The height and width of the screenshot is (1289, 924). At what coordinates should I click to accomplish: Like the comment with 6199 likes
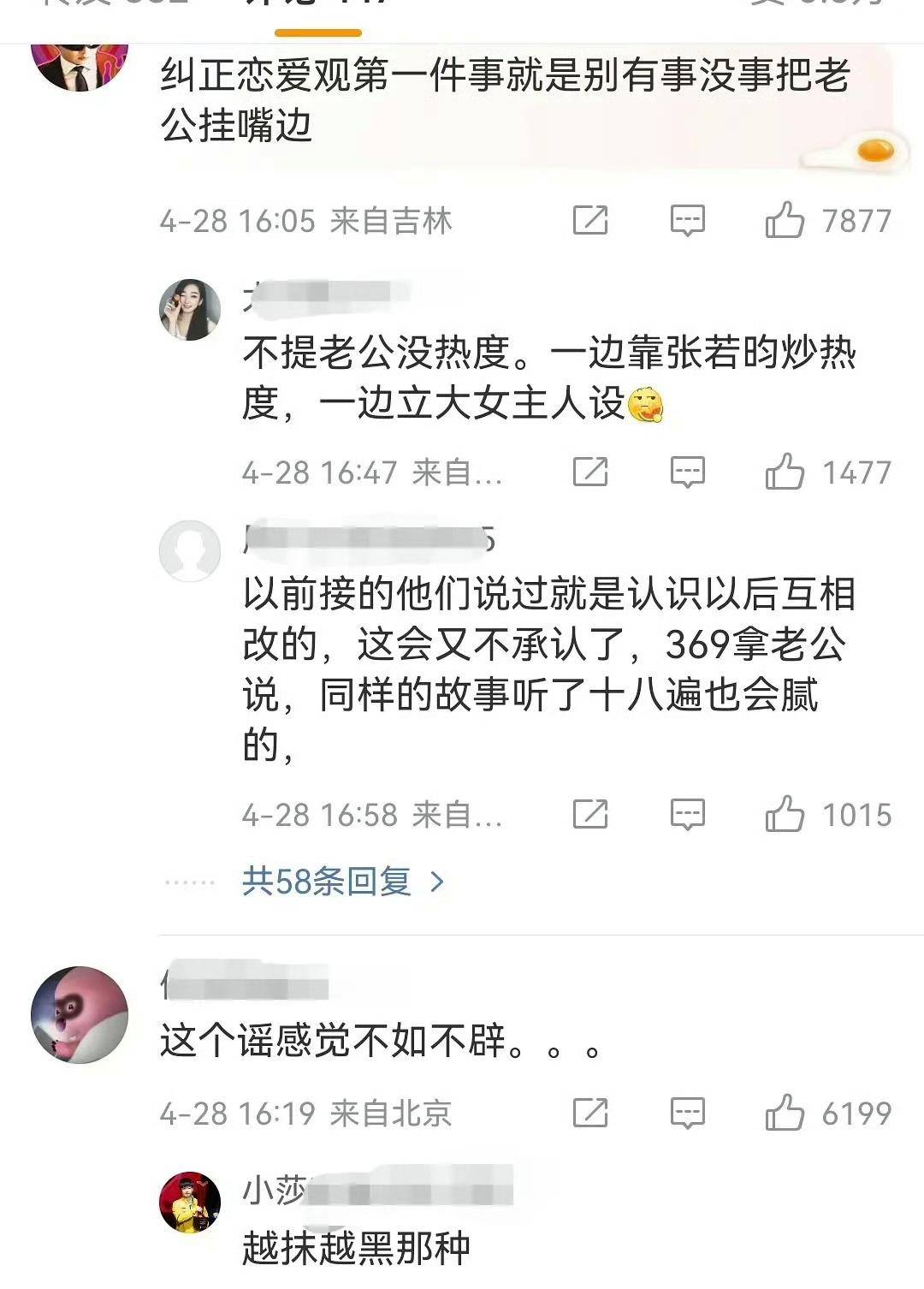[x=785, y=1113]
